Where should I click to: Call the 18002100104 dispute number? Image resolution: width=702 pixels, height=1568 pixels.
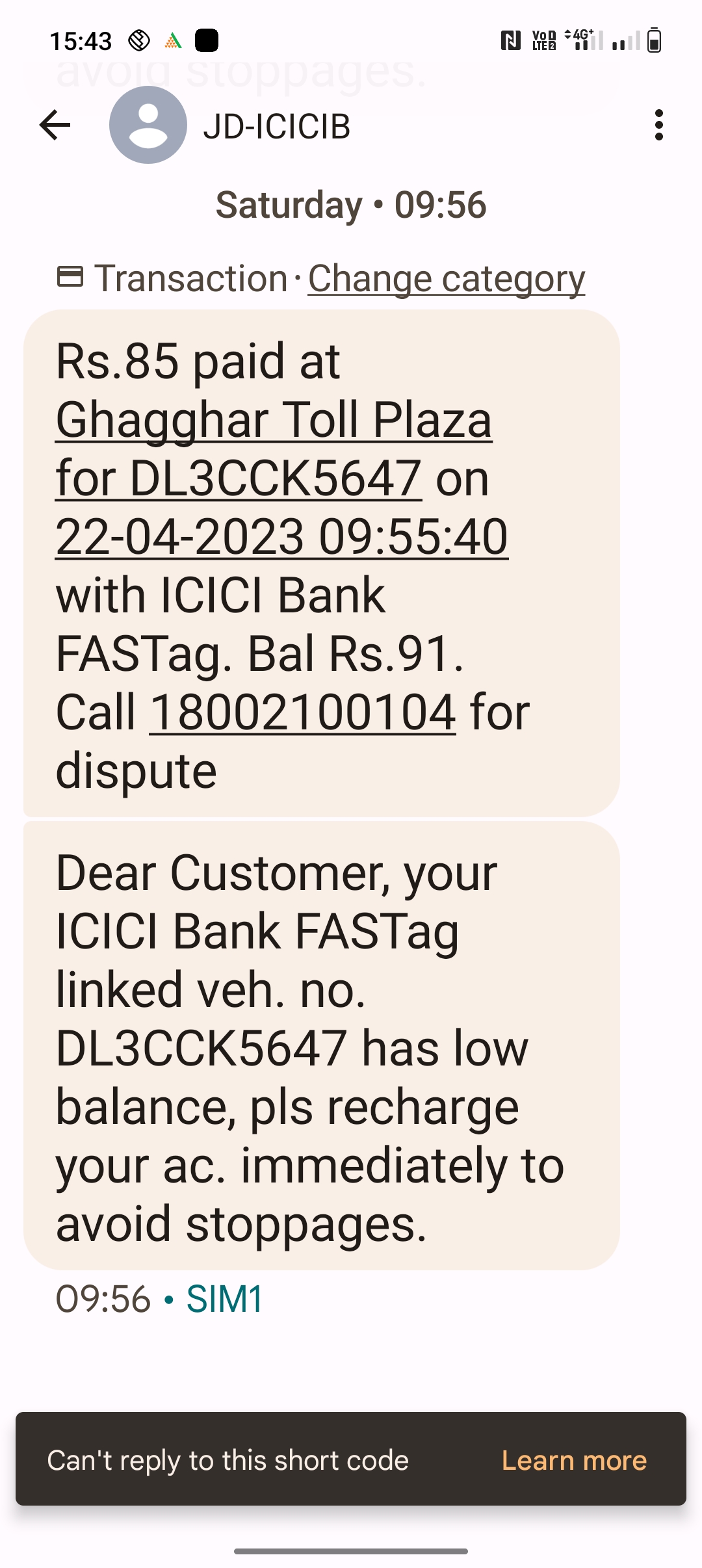click(x=303, y=712)
